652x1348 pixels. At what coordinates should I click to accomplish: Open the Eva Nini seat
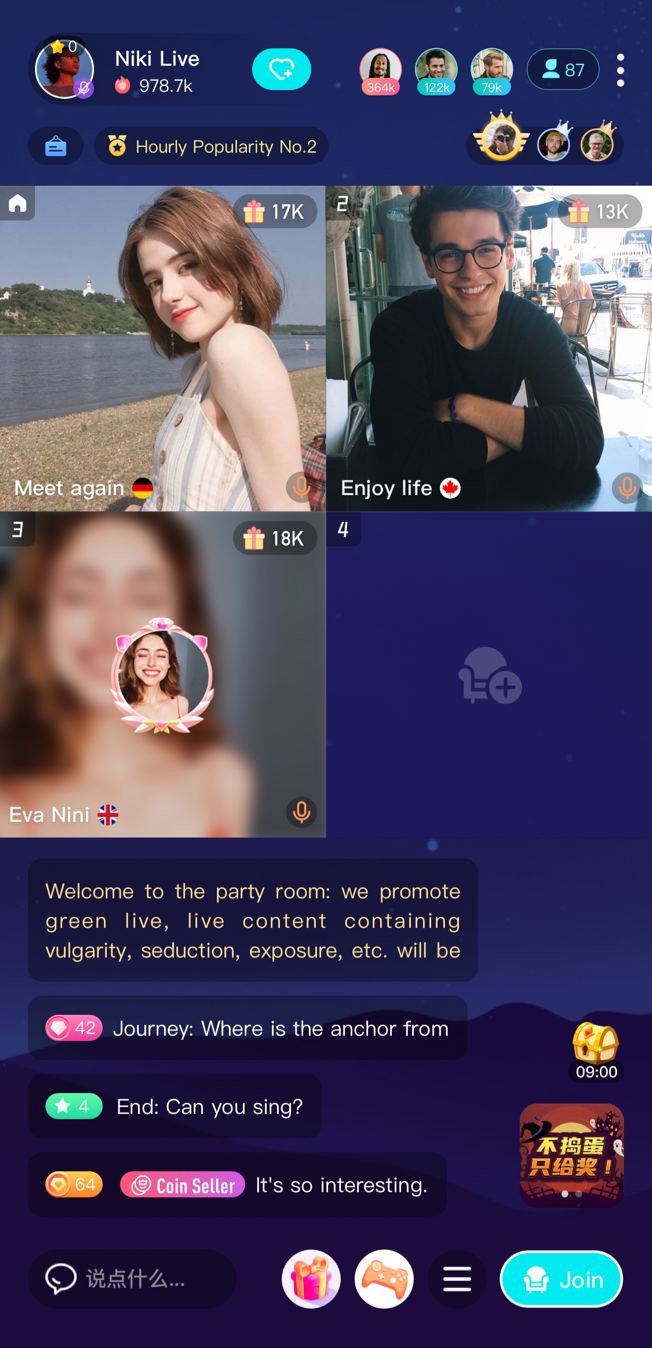(162, 675)
